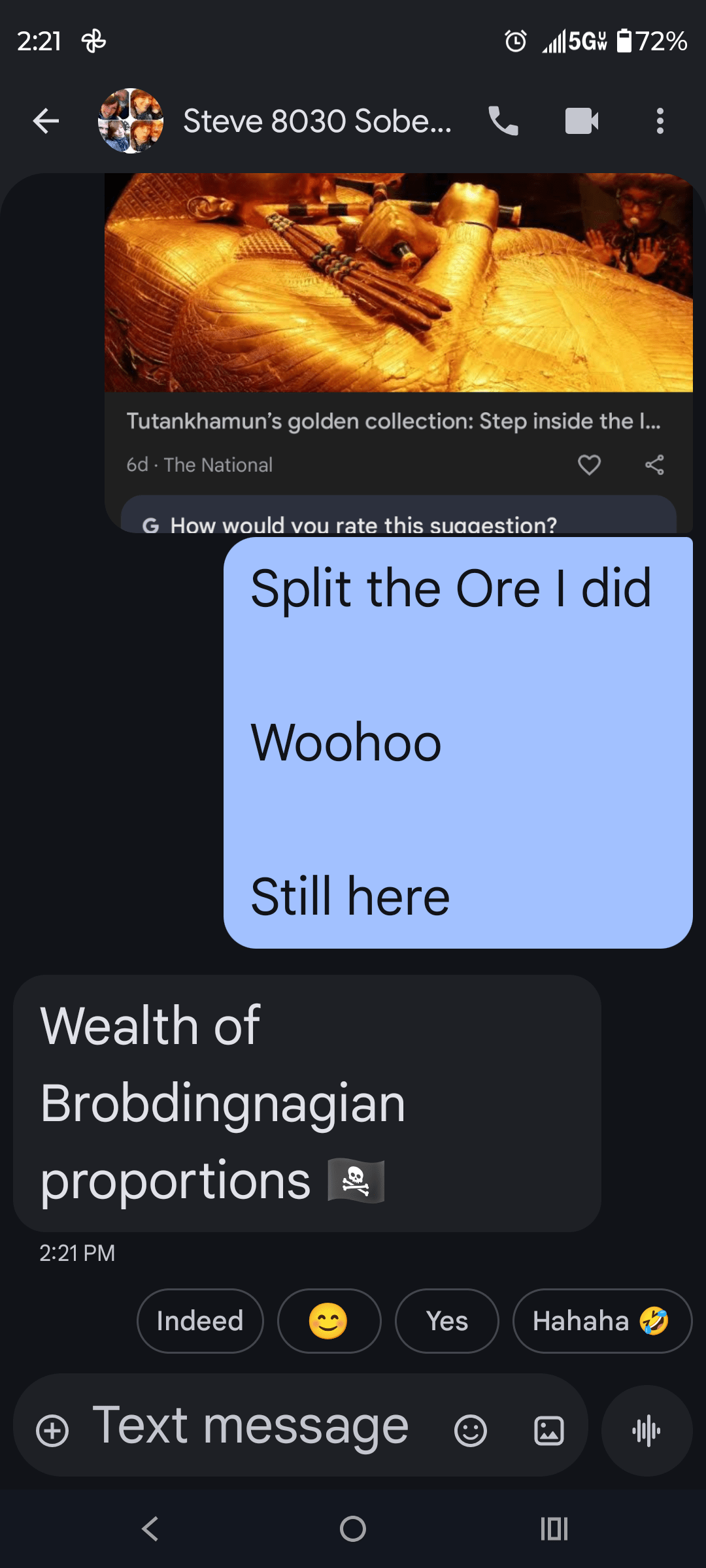Send the smiling emoji quick reply

(x=329, y=1321)
